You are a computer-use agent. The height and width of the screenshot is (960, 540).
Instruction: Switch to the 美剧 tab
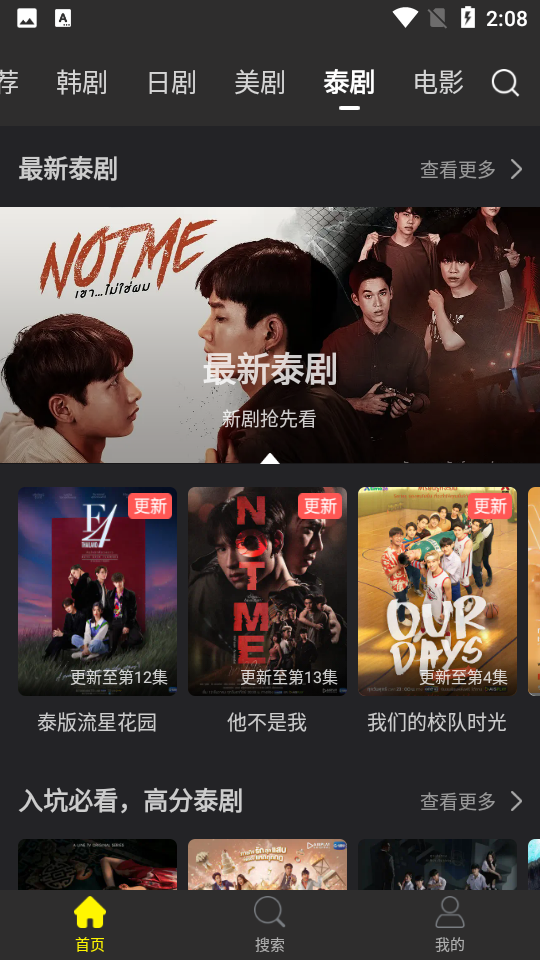click(260, 83)
